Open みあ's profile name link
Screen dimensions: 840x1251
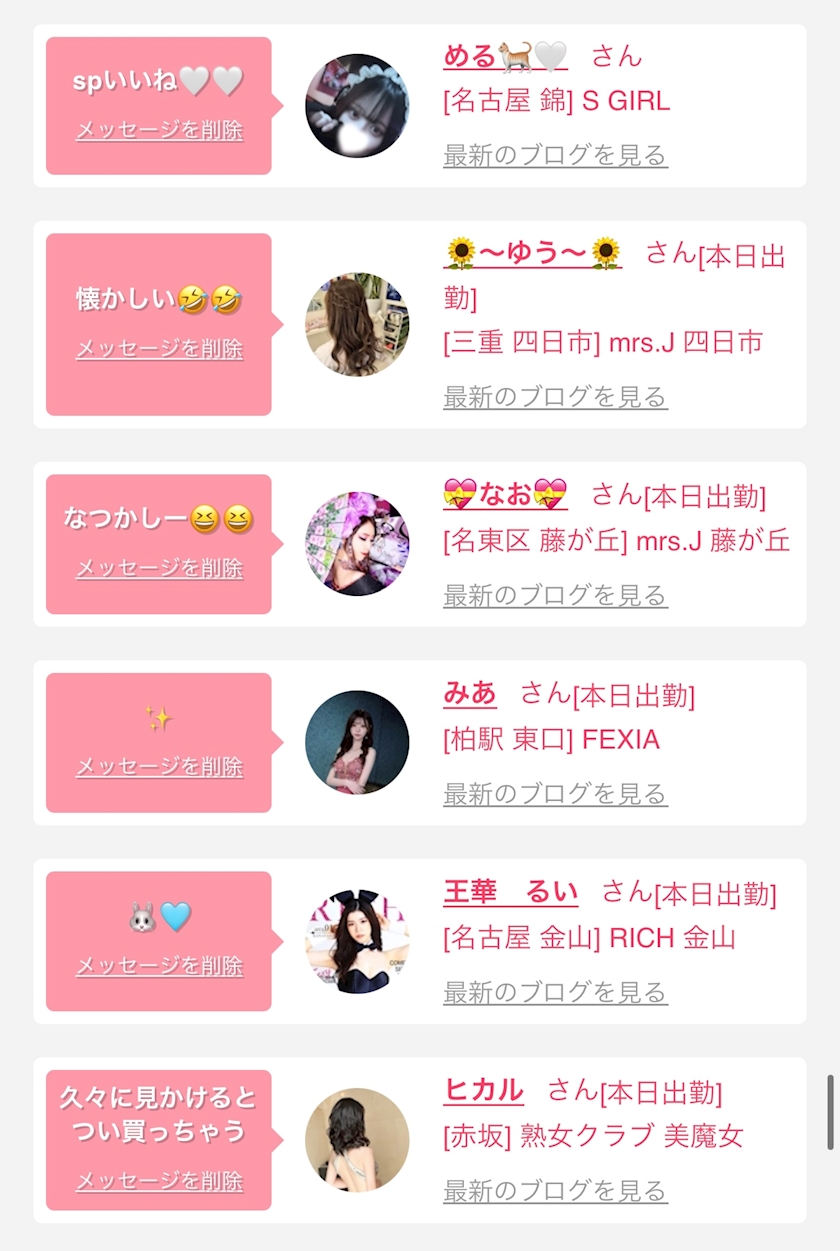point(470,692)
